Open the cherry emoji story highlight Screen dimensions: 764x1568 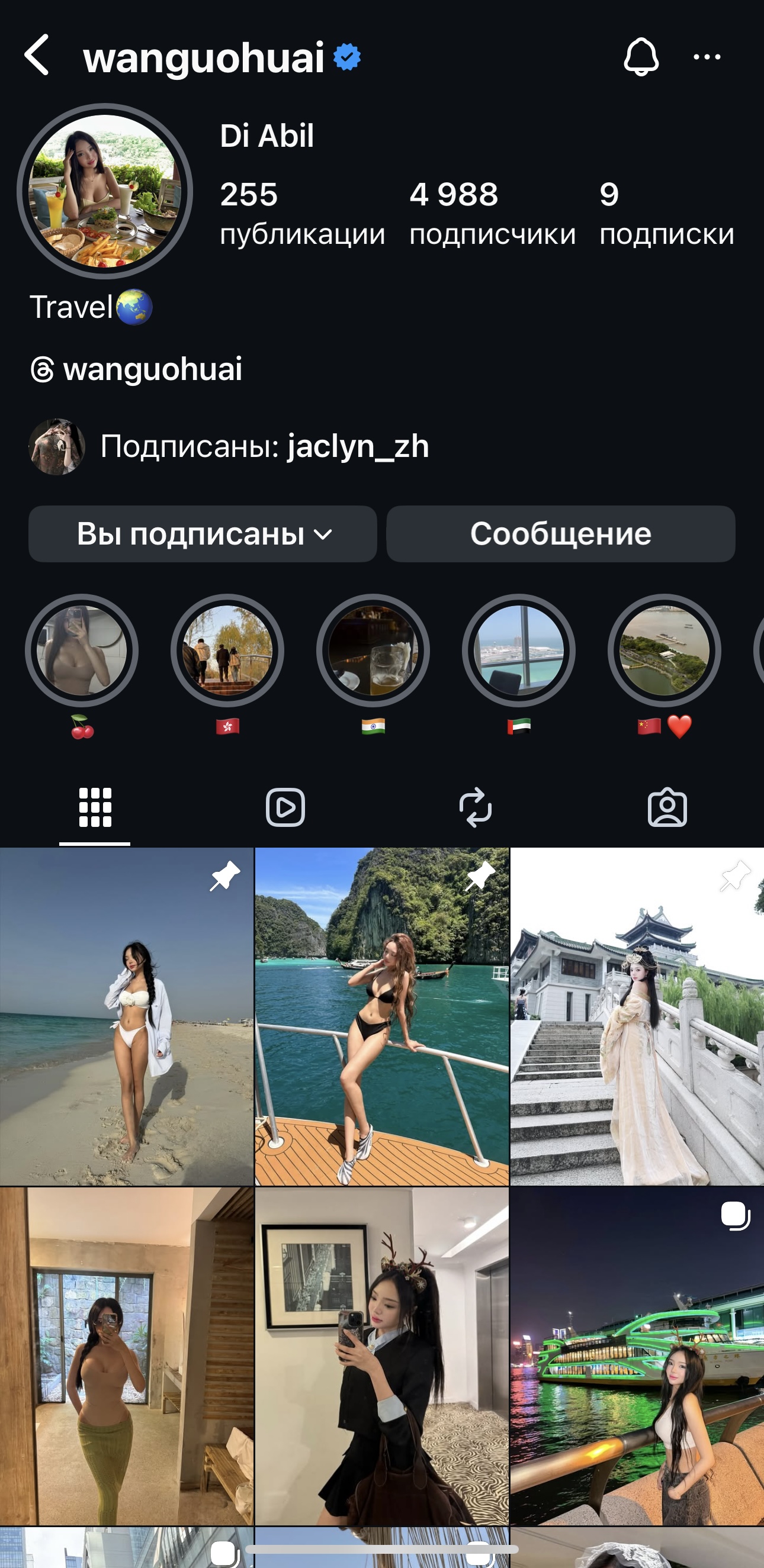point(82,651)
